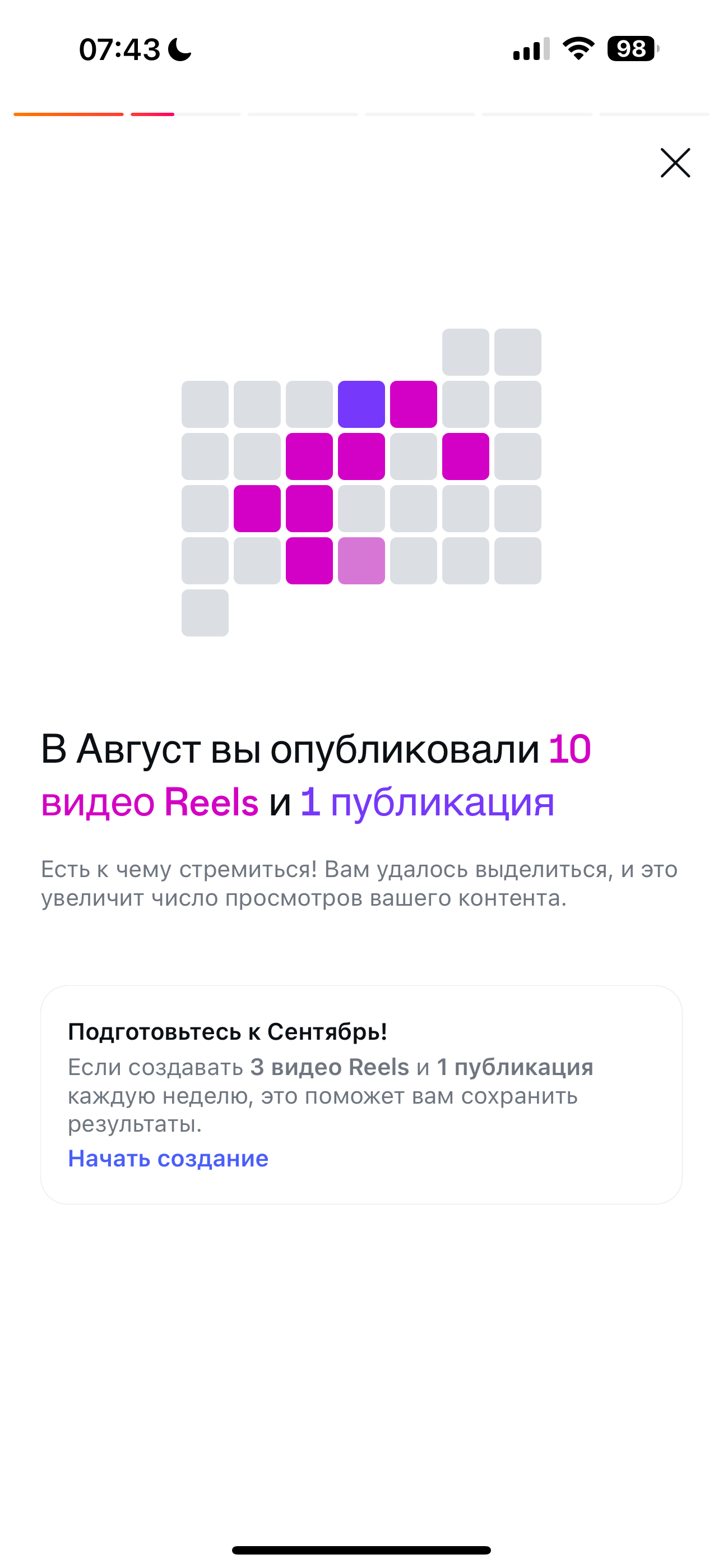Image resolution: width=723 pixels, height=1568 pixels.
Task: Close the monthly recap story
Action: [675, 163]
